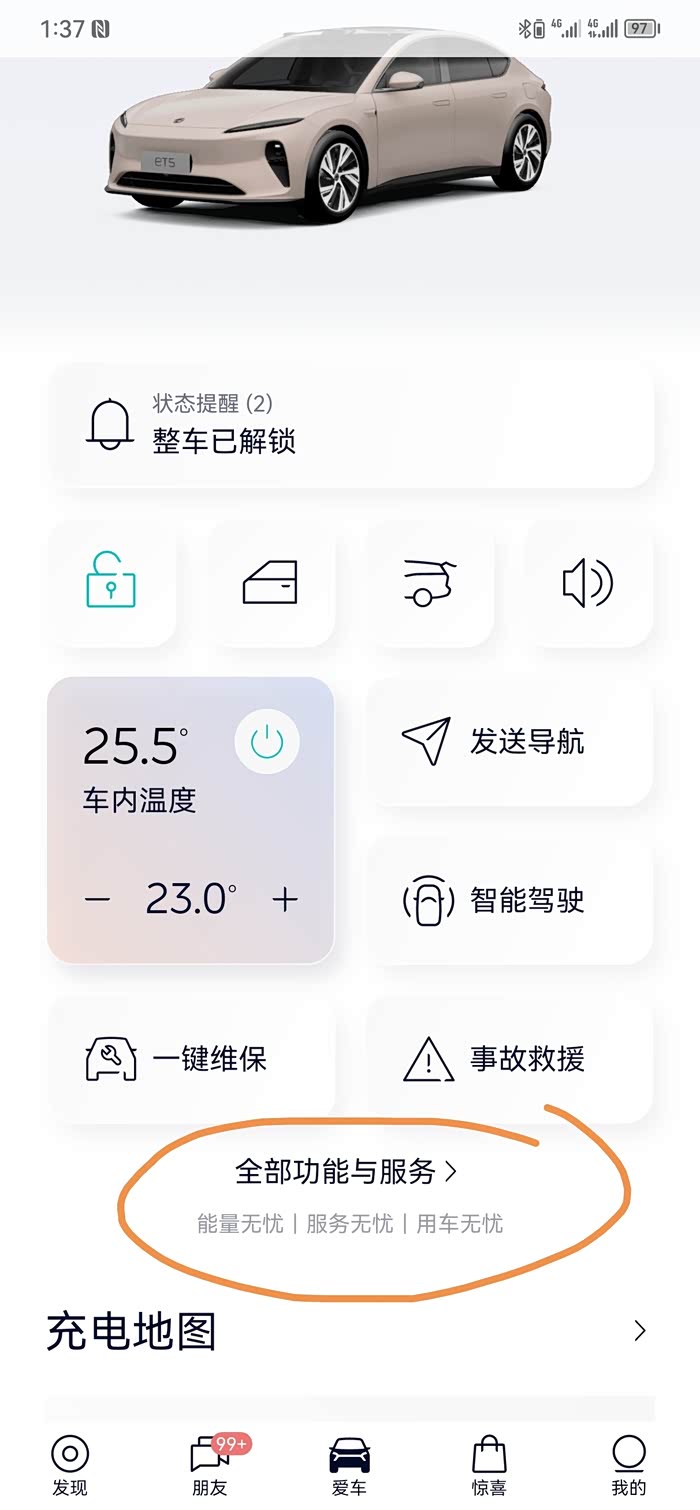Image resolution: width=700 pixels, height=1510 pixels.
Task: Open 智能驾驶 smart driving
Action: click(509, 900)
